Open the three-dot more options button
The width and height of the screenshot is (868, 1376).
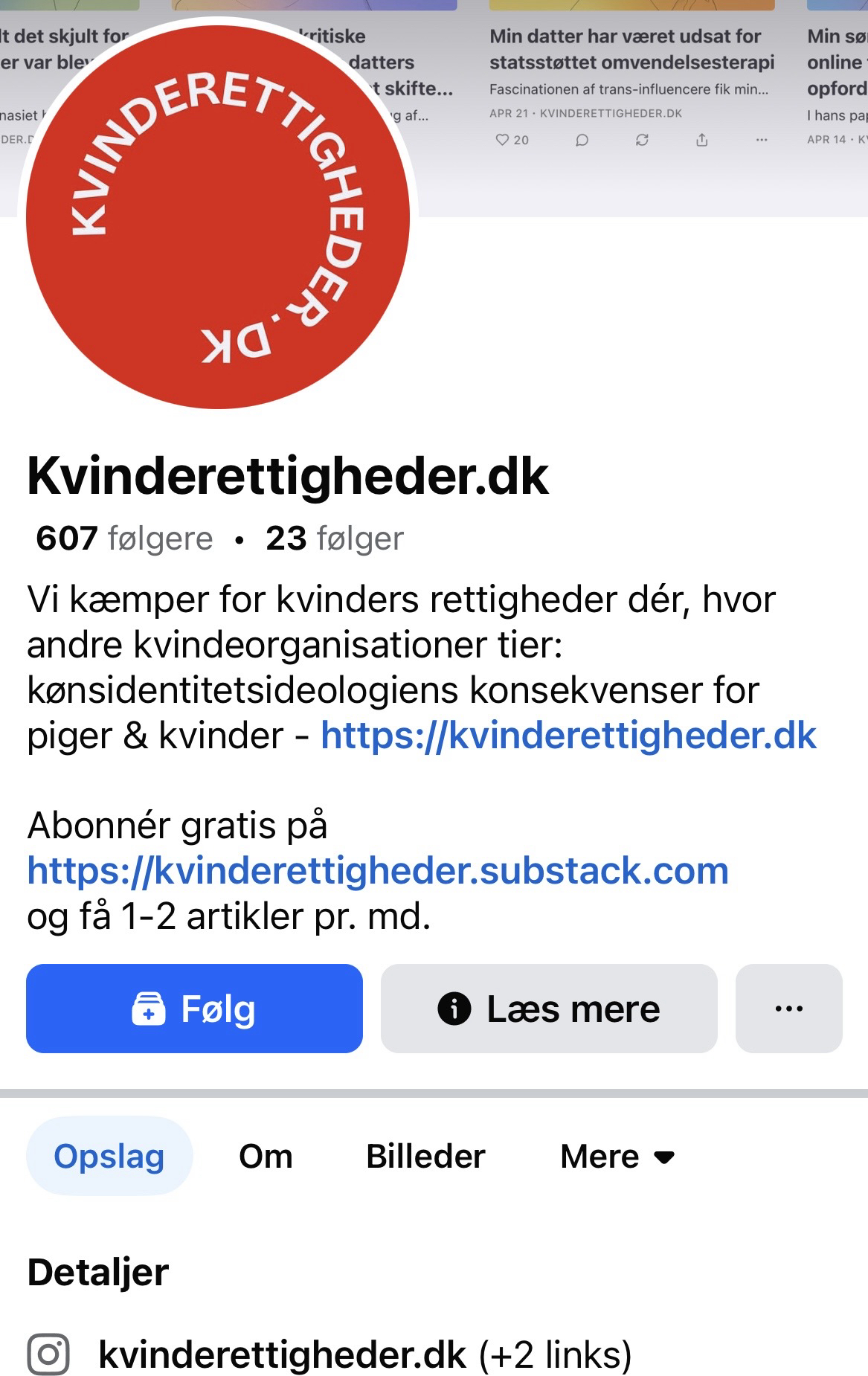788,1009
